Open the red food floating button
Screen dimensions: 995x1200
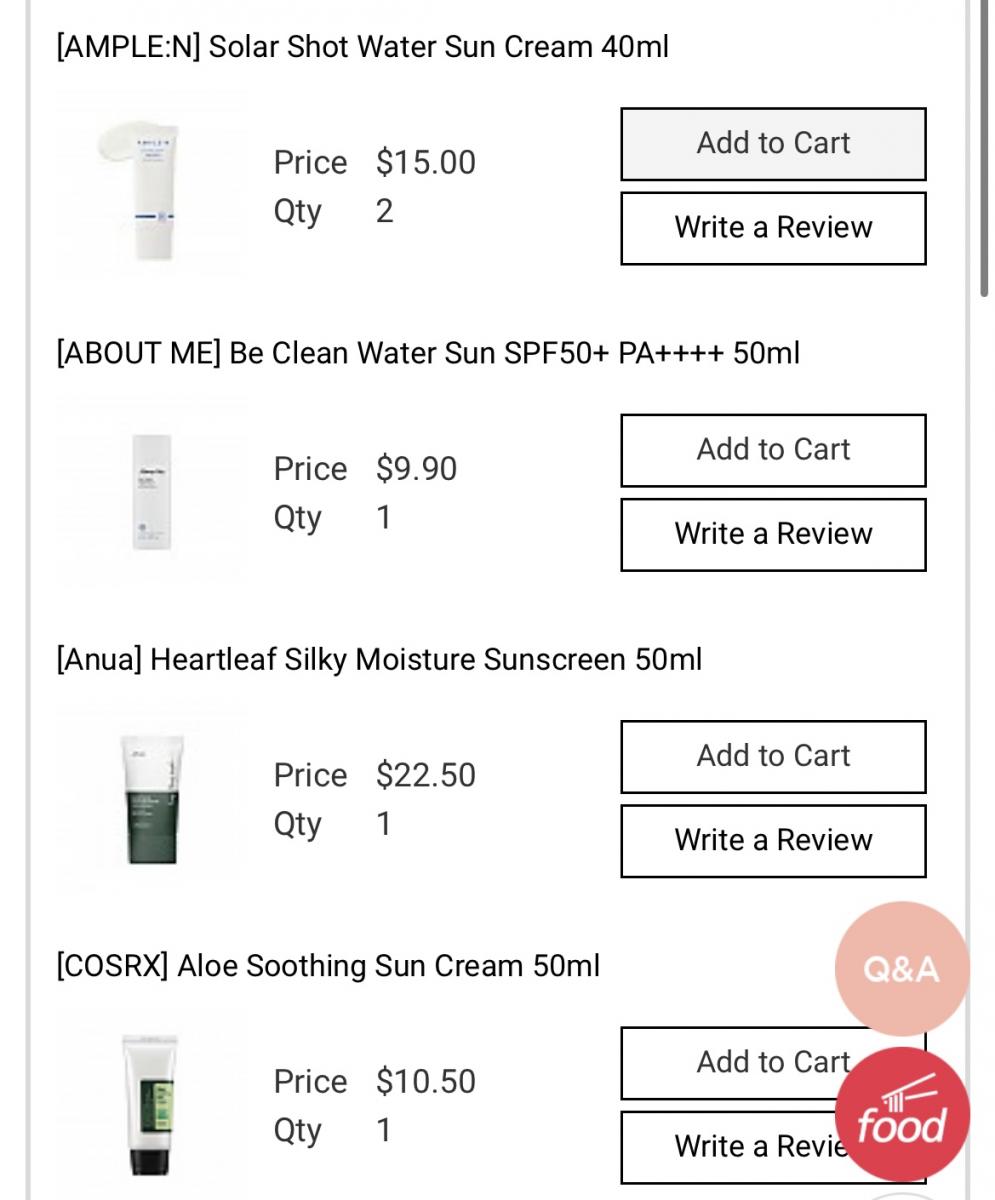(x=901, y=1114)
